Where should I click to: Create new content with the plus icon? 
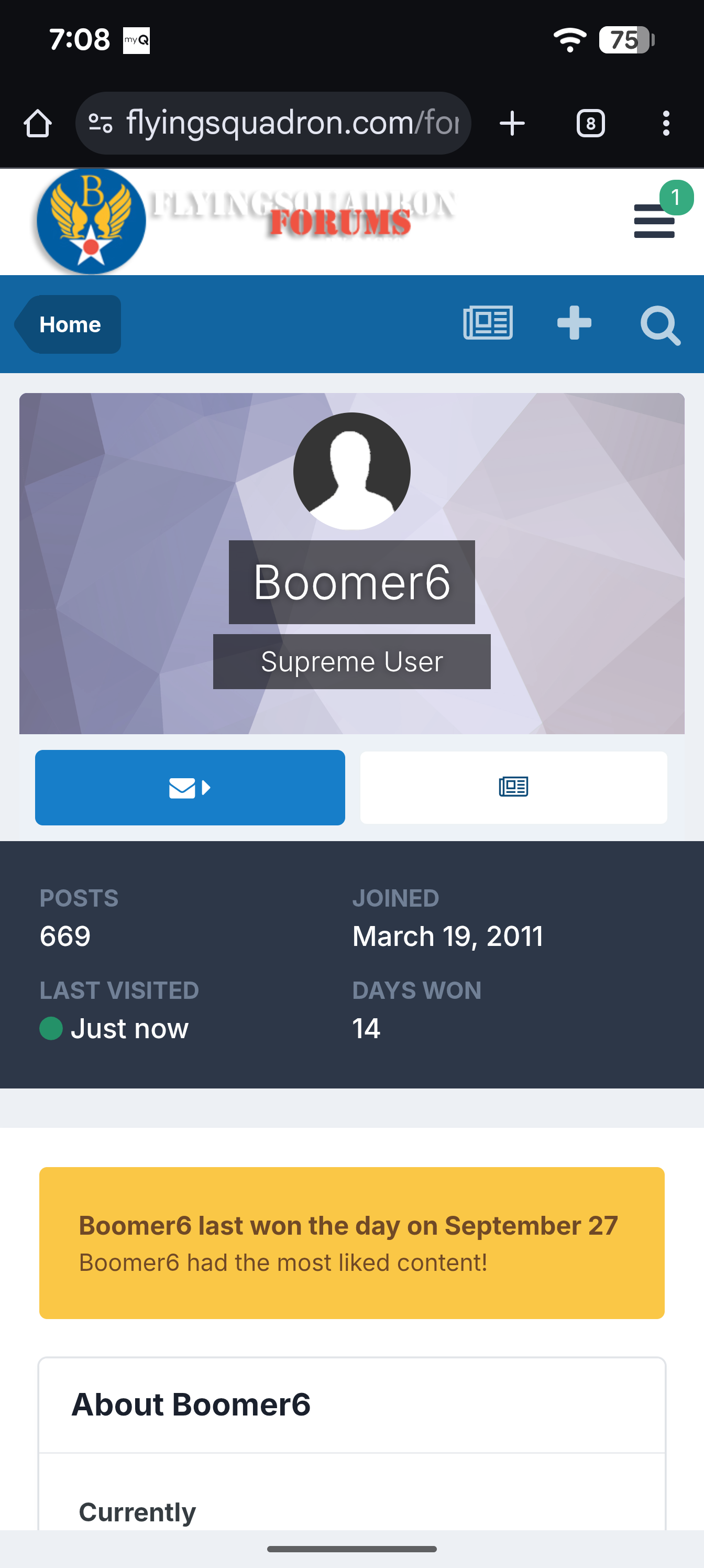[x=574, y=323]
